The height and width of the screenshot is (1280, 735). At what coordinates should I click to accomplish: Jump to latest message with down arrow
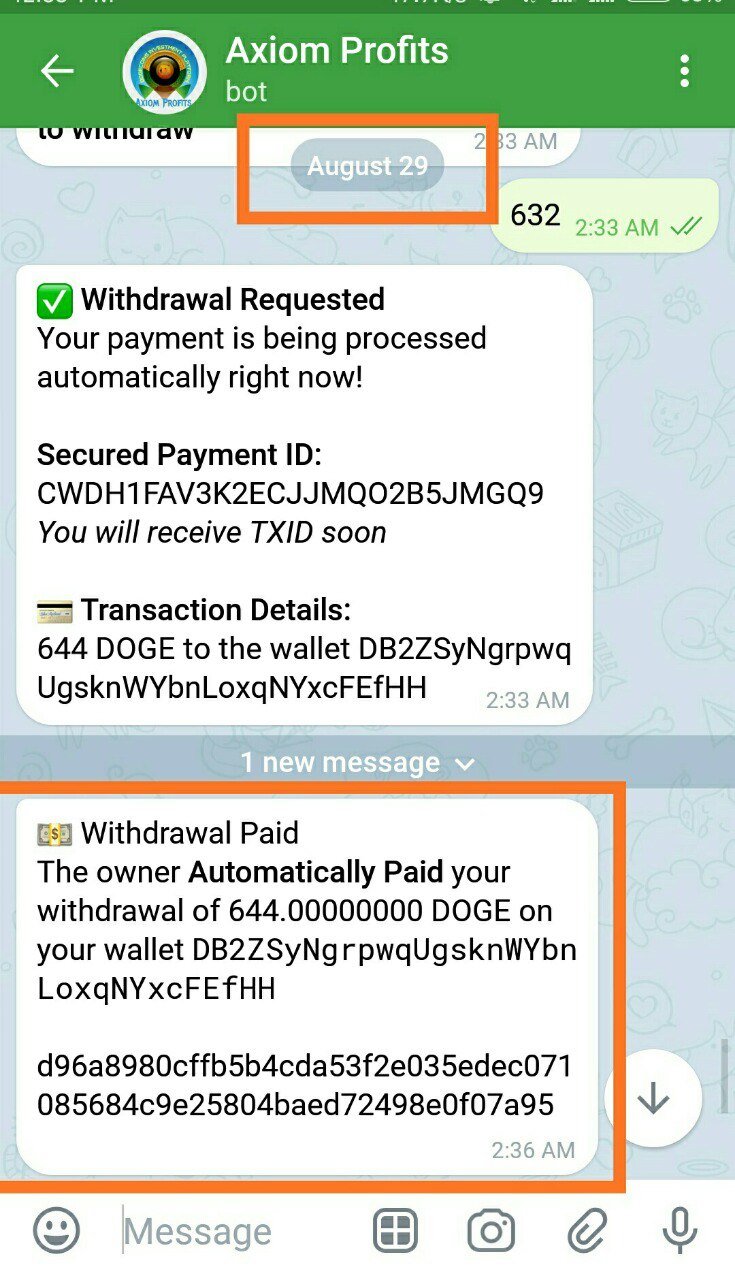click(x=653, y=1098)
